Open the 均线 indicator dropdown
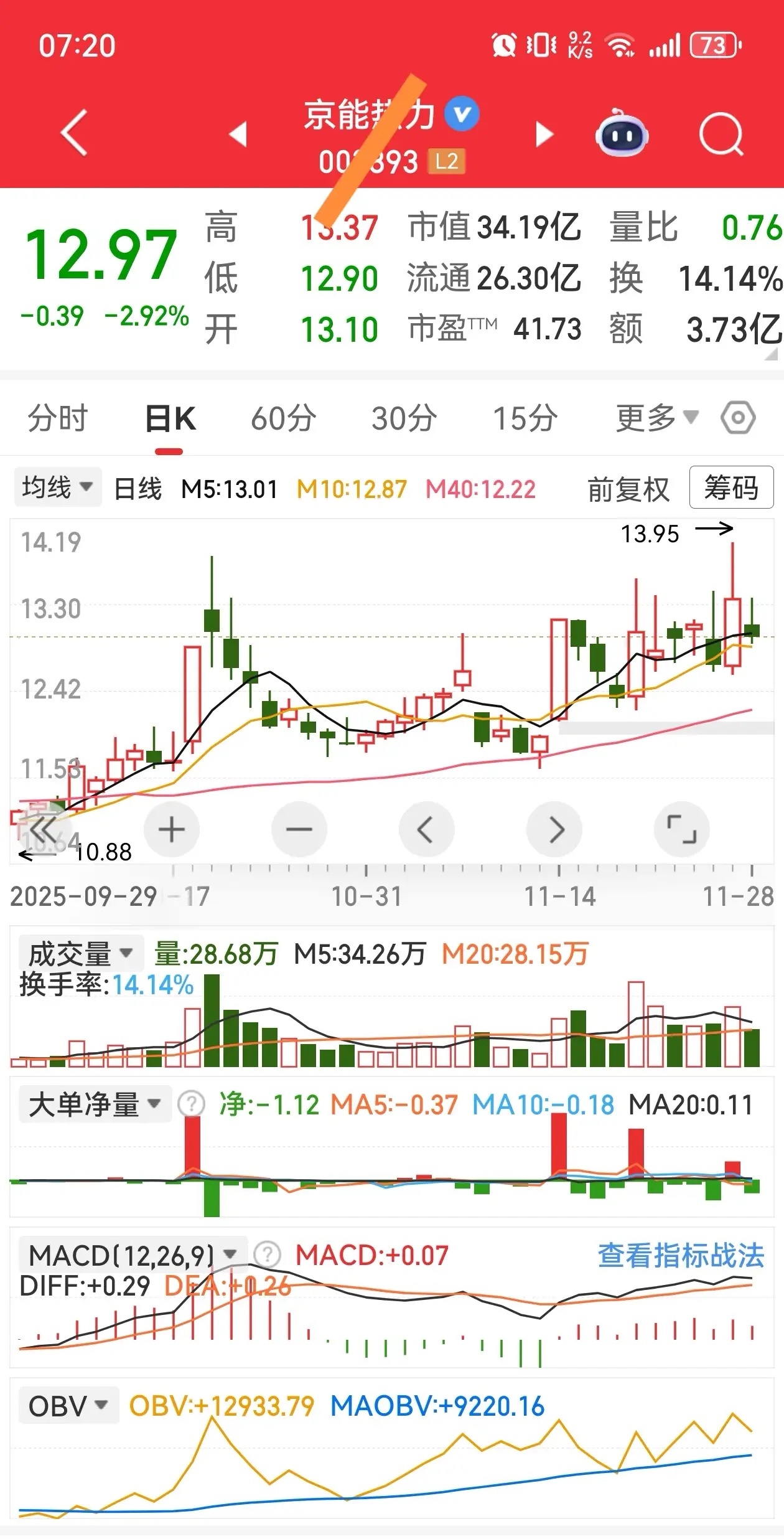The width and height of the screenshot is (784, 1539). 57,487
